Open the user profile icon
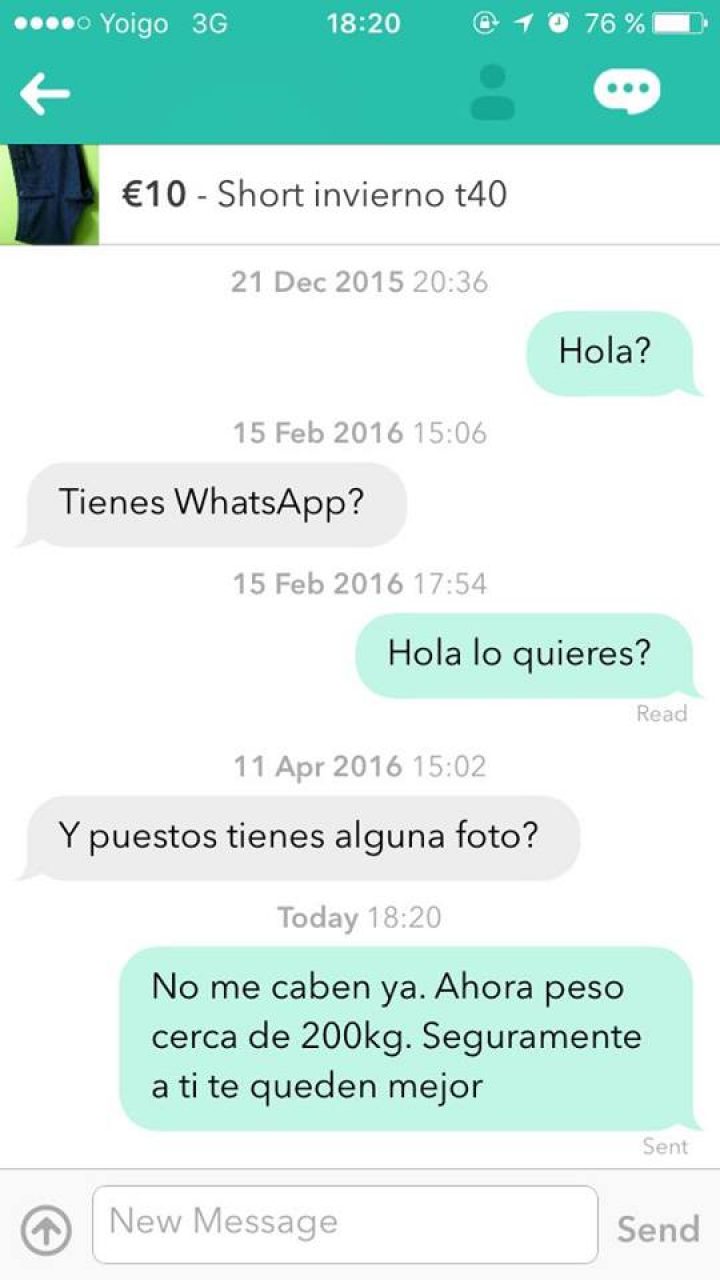The width and height of the screenshot is (720, 1280). 492,93
